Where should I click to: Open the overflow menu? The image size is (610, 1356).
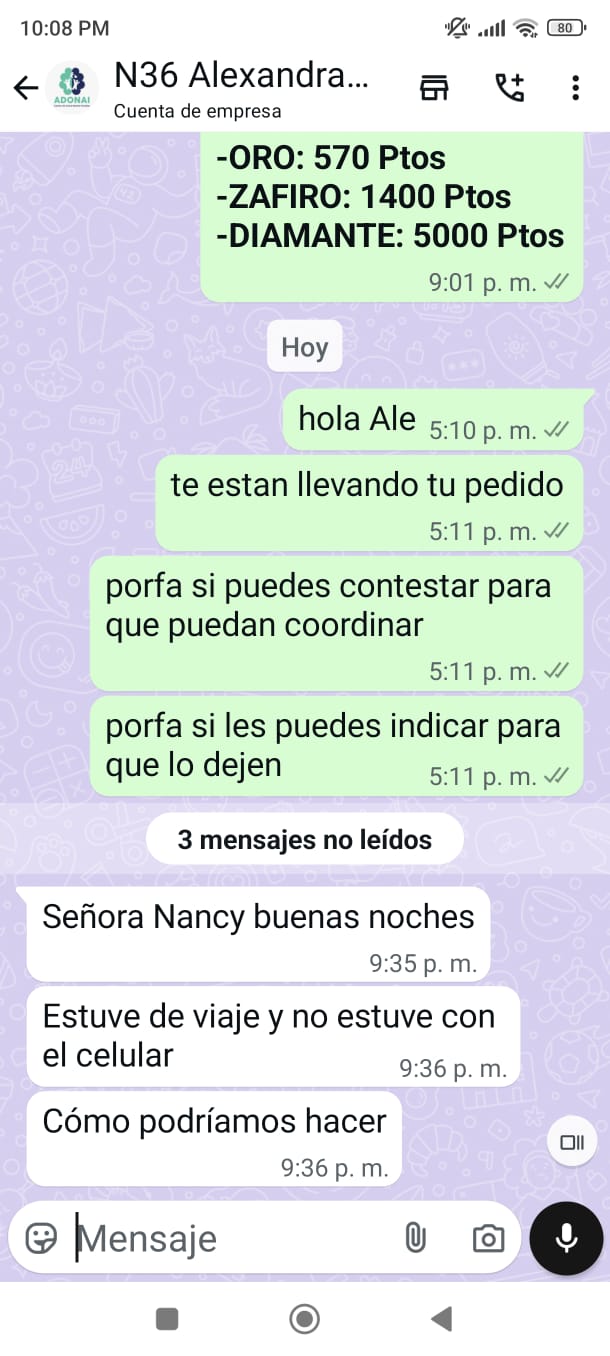(x=575, y=88)
